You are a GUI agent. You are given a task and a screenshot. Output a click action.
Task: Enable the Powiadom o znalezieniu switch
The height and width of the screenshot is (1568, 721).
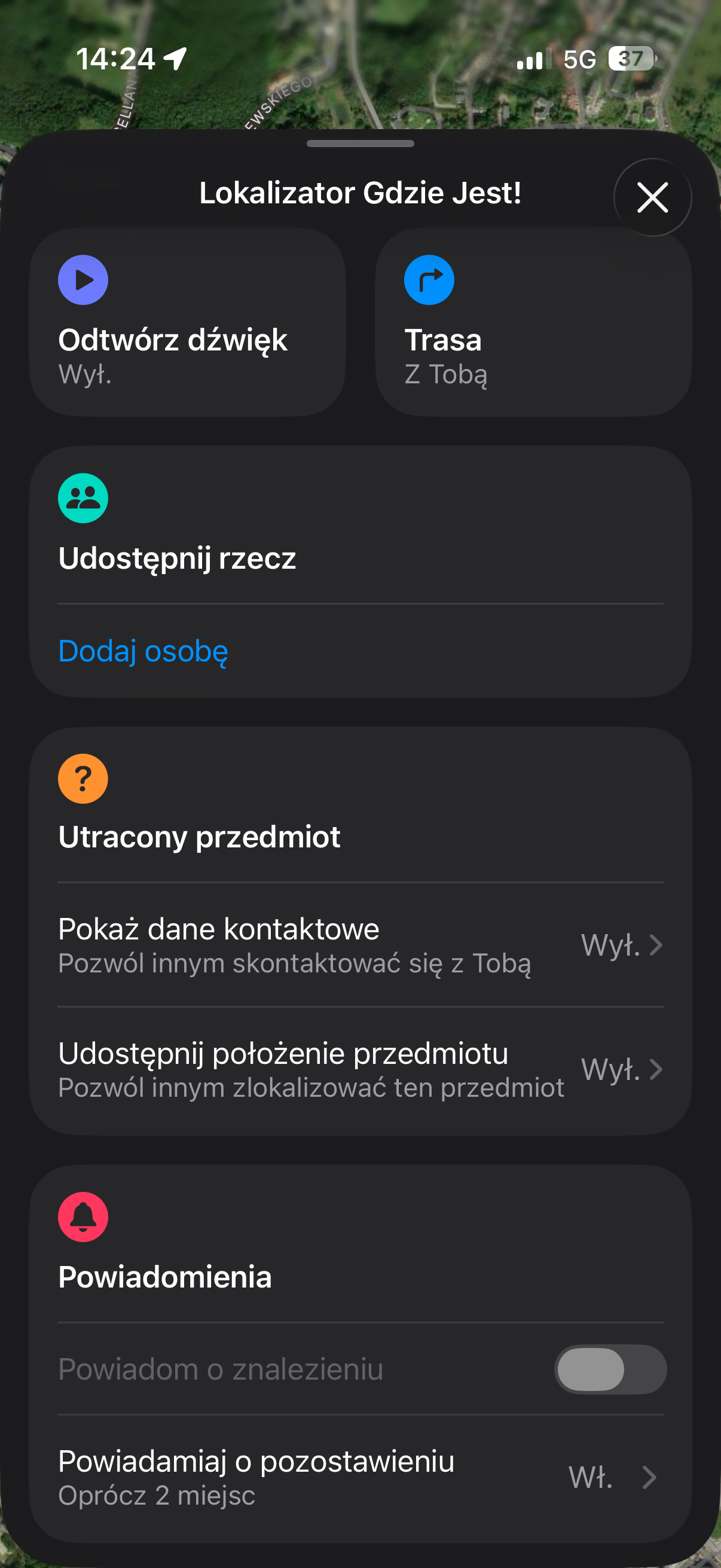point(610,1369)
